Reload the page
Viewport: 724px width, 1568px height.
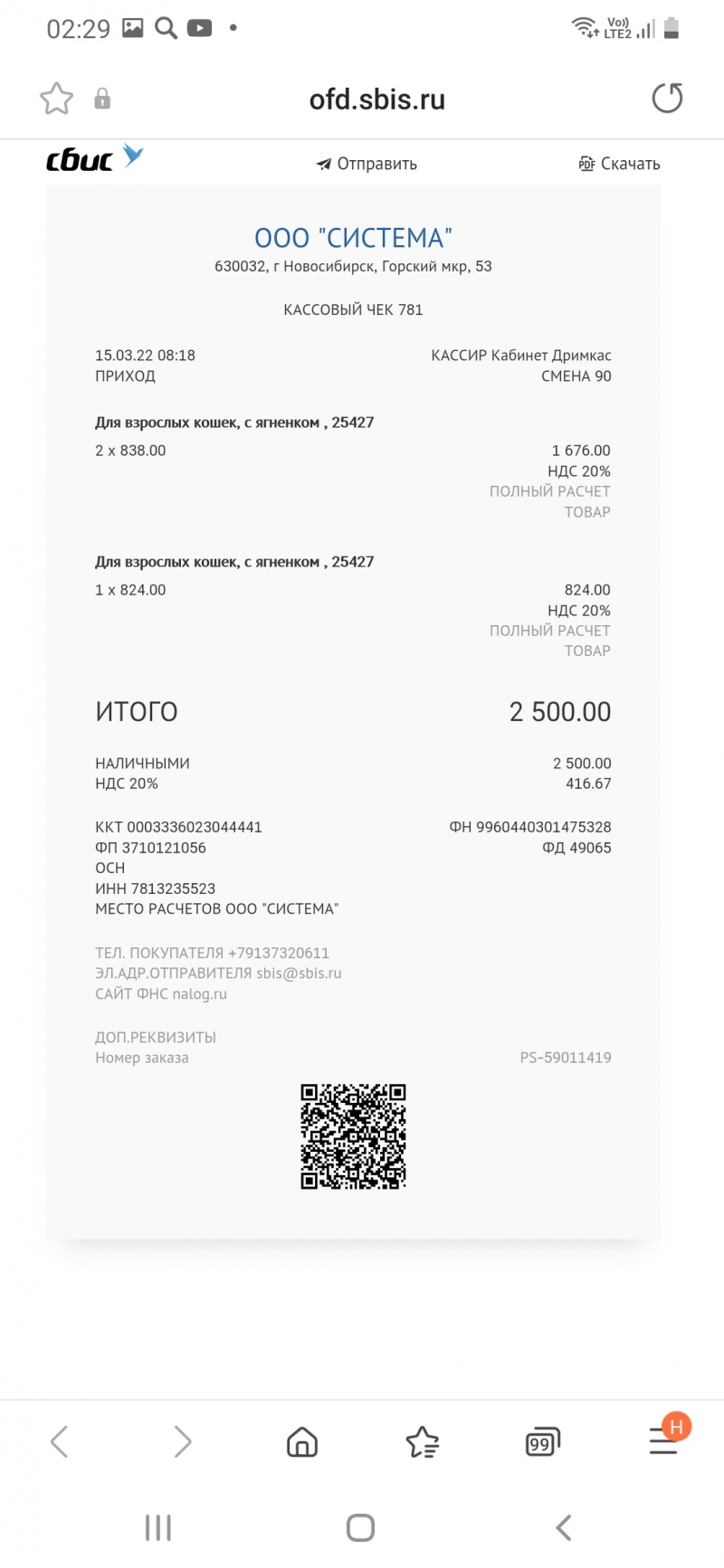667,99
